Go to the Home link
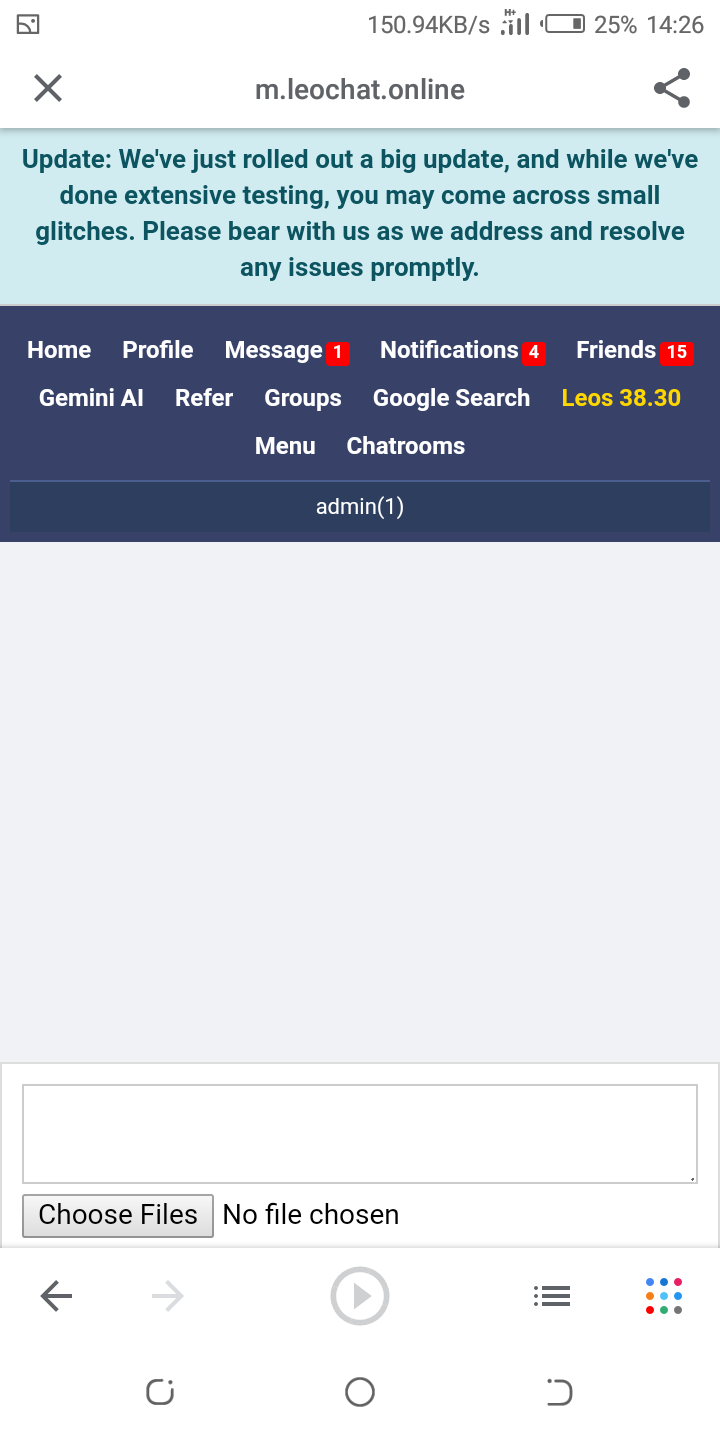 [59, 350]
